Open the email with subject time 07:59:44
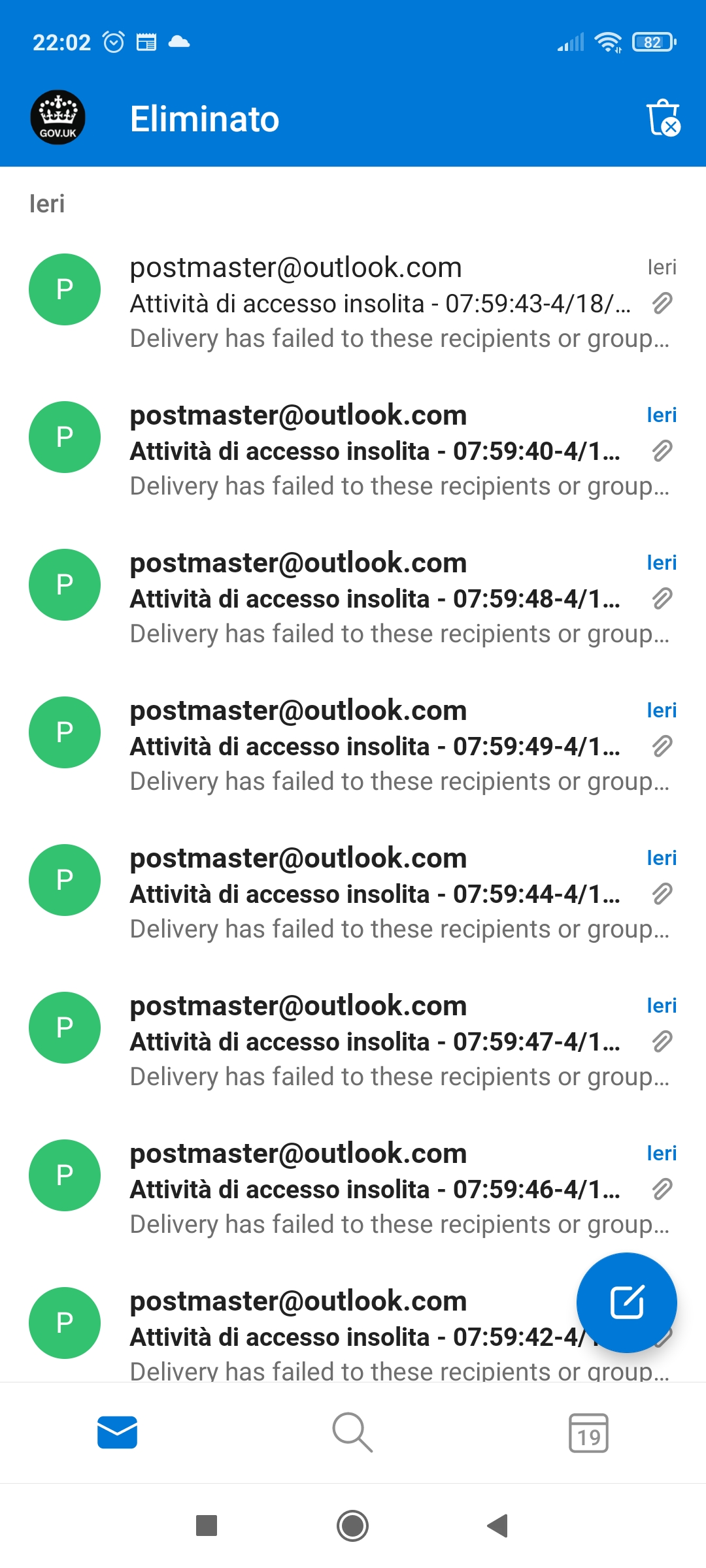The height and width of the screenshot is (1568, 706). coord(379,894)
